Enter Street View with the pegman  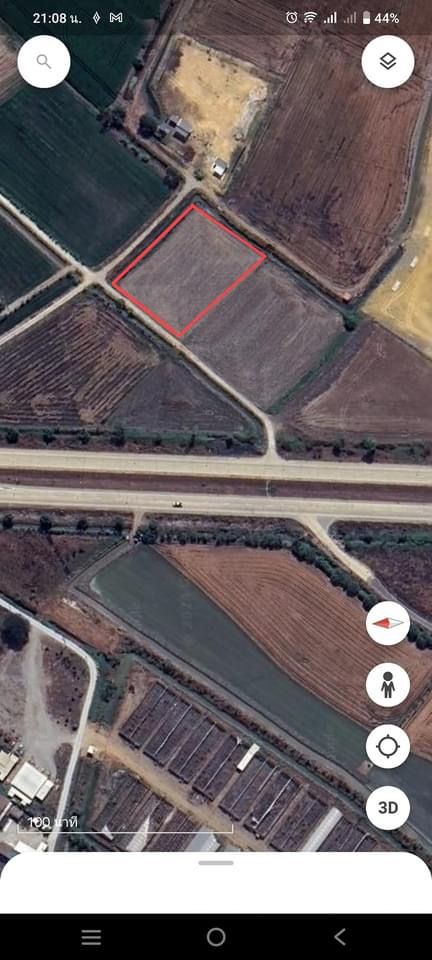388,685
